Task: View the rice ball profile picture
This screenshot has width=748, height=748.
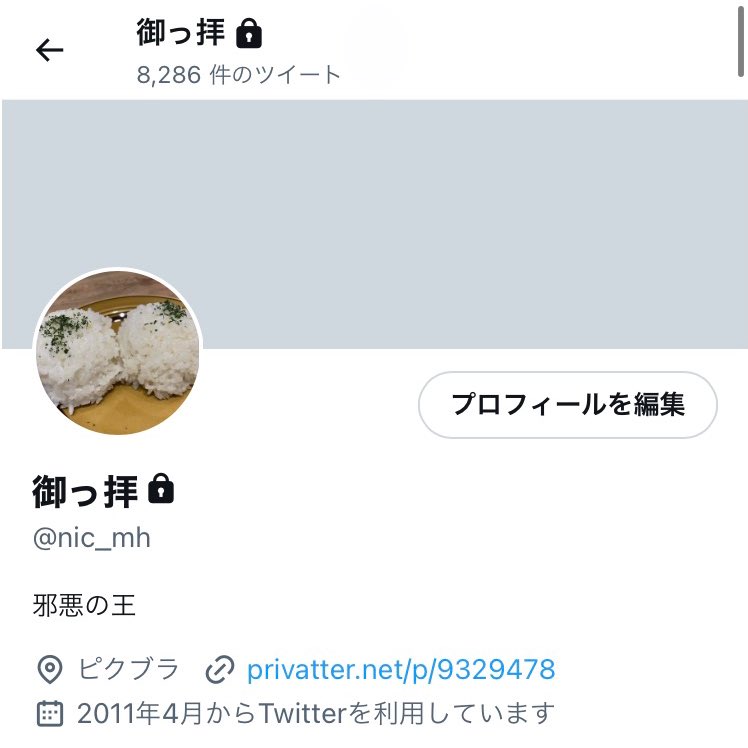Action: [118, 352]
